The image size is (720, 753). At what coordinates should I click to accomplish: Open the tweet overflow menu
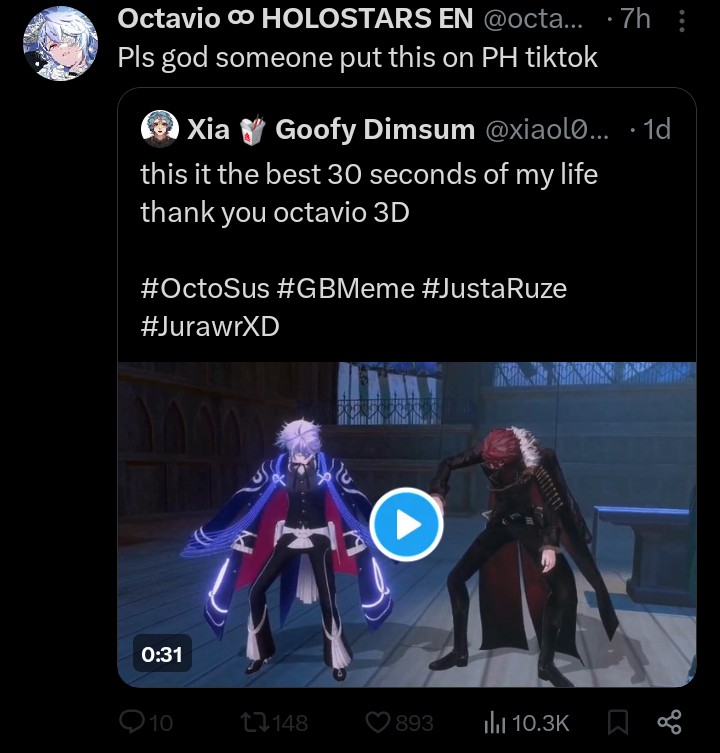(681, 18)
